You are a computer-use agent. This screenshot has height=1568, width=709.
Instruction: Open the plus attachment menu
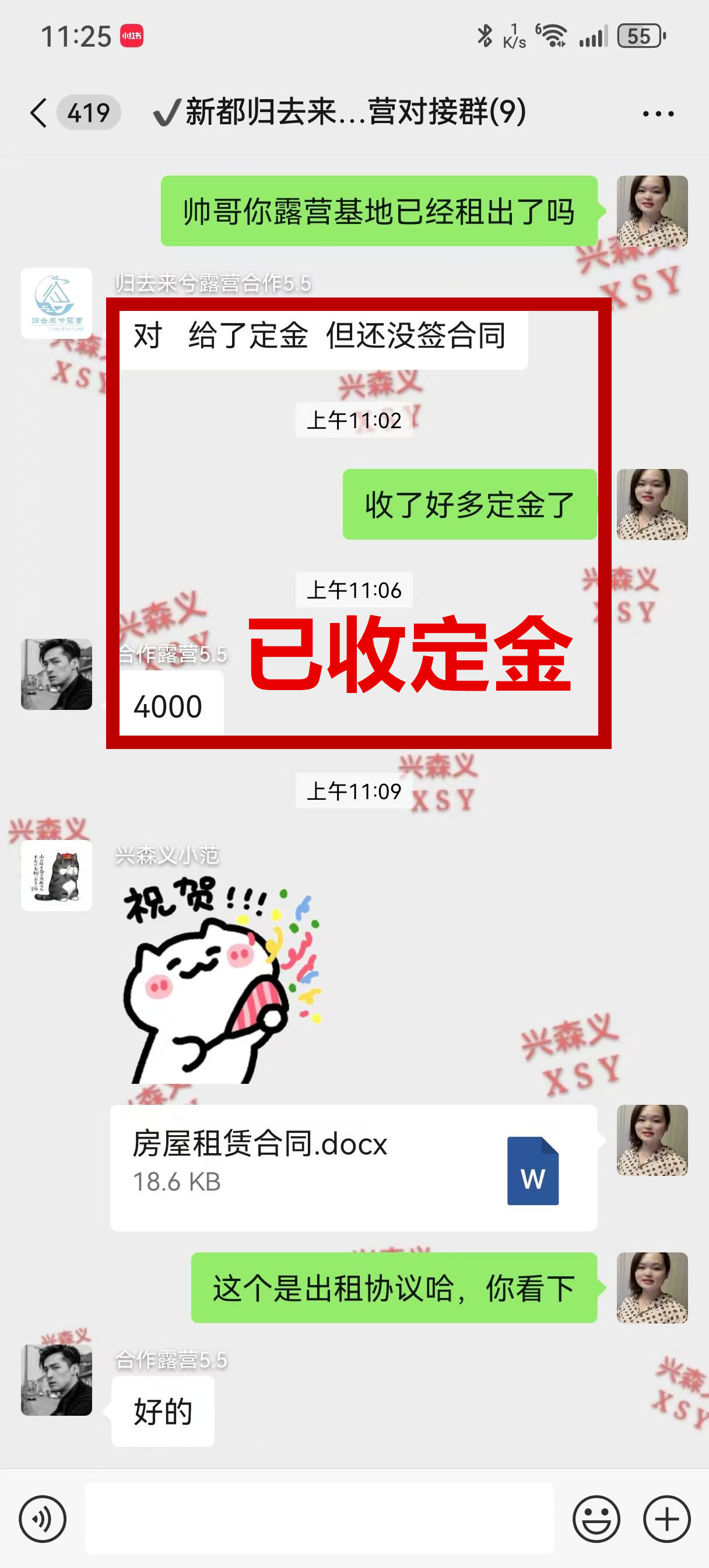666,1518
